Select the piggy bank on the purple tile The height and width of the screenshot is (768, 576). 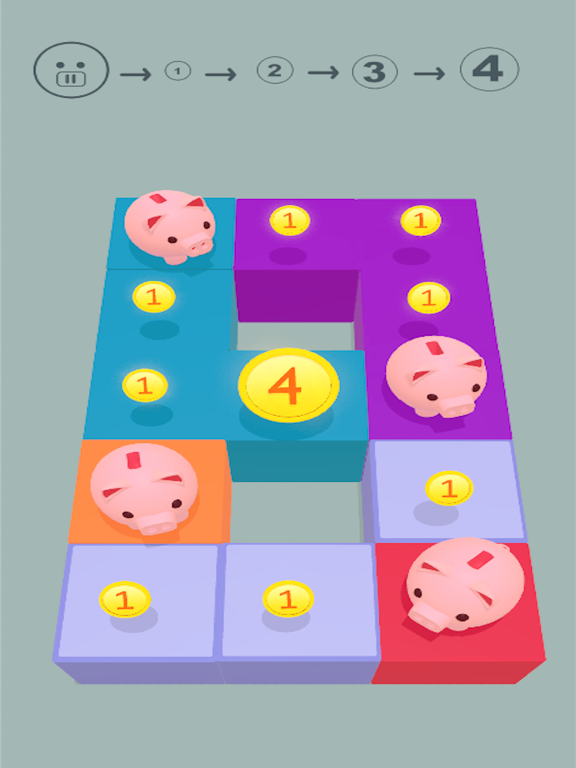tap(436, 377)
